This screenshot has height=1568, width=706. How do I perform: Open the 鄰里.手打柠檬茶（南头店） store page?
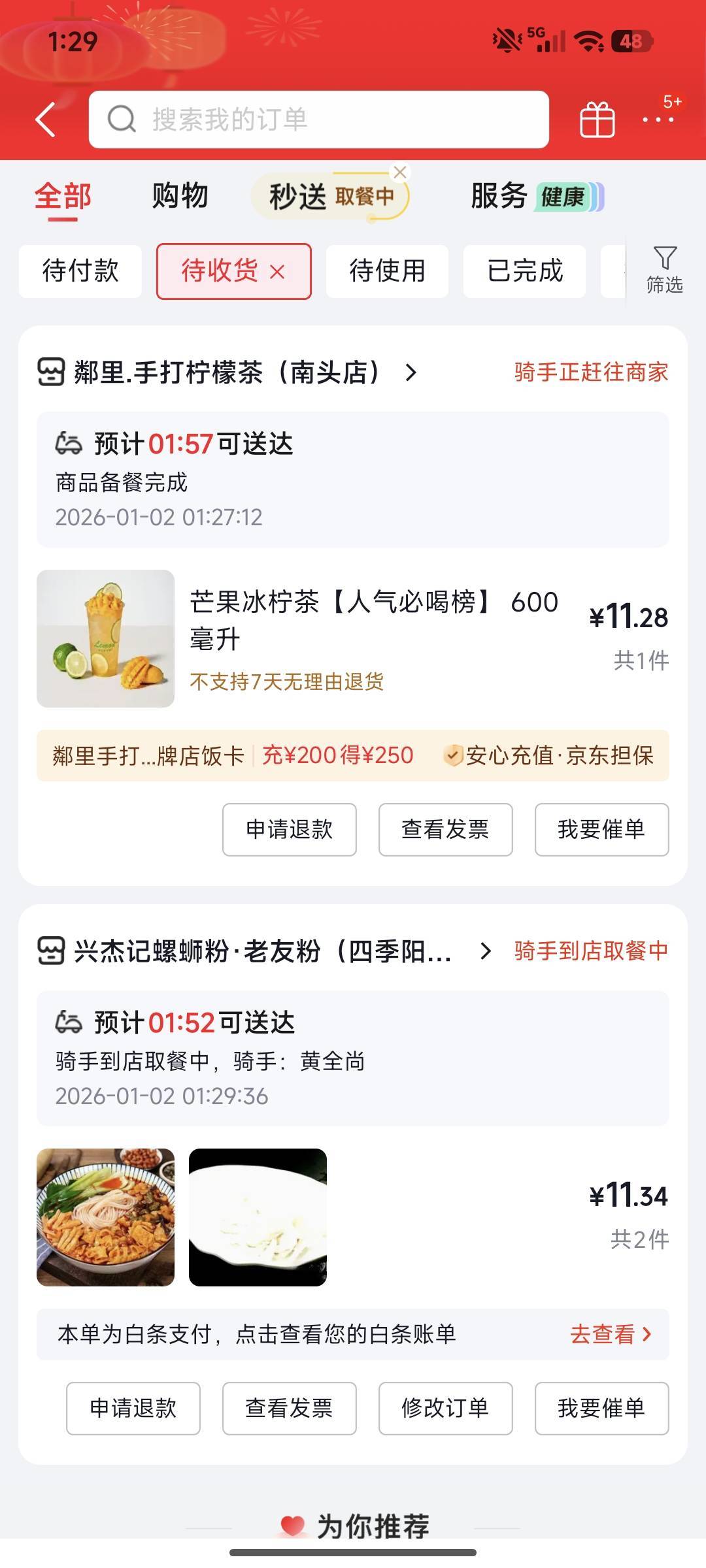tap(242, 372)
